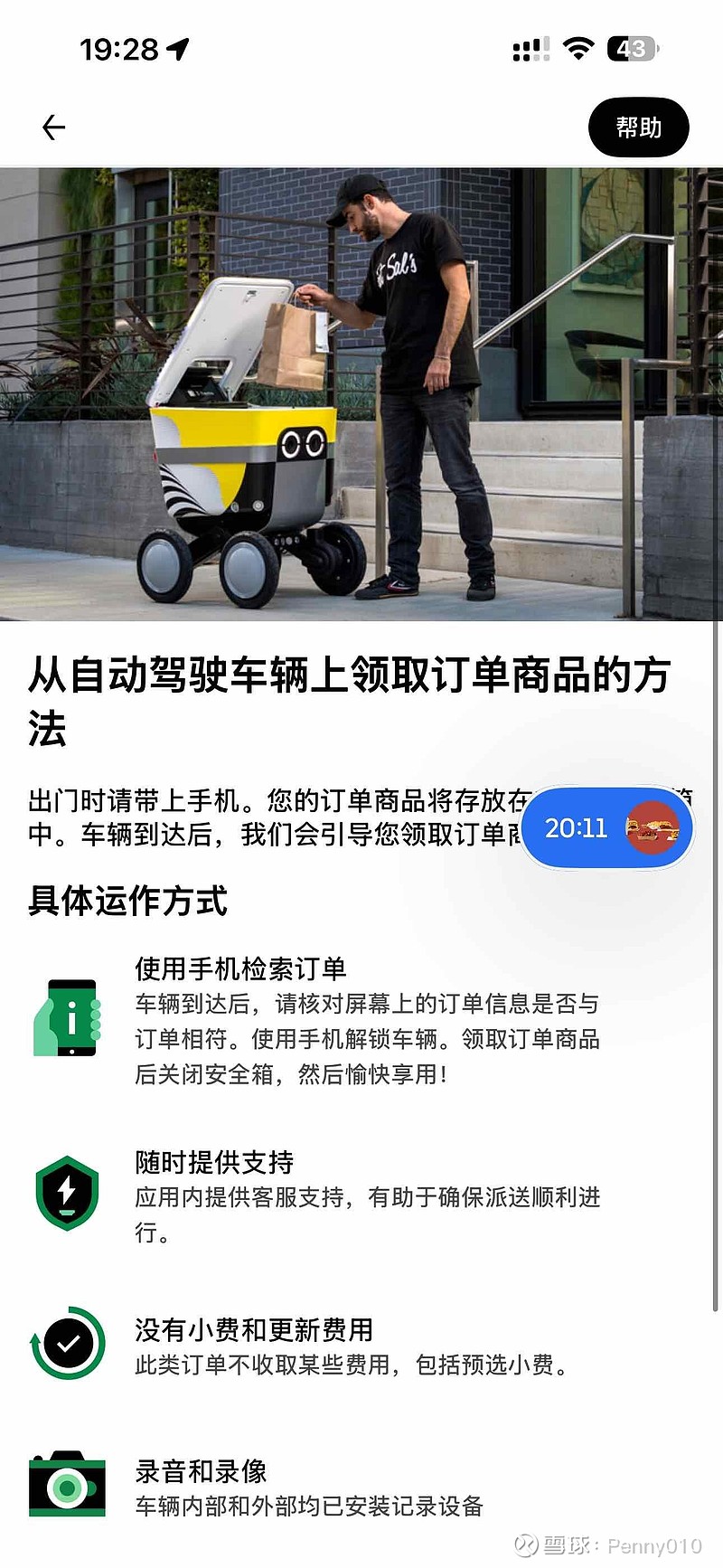This screenshot has height=1568, width=723.
Task: Select the 没有小费和更新费用 entry
Action: (256, 1330)
